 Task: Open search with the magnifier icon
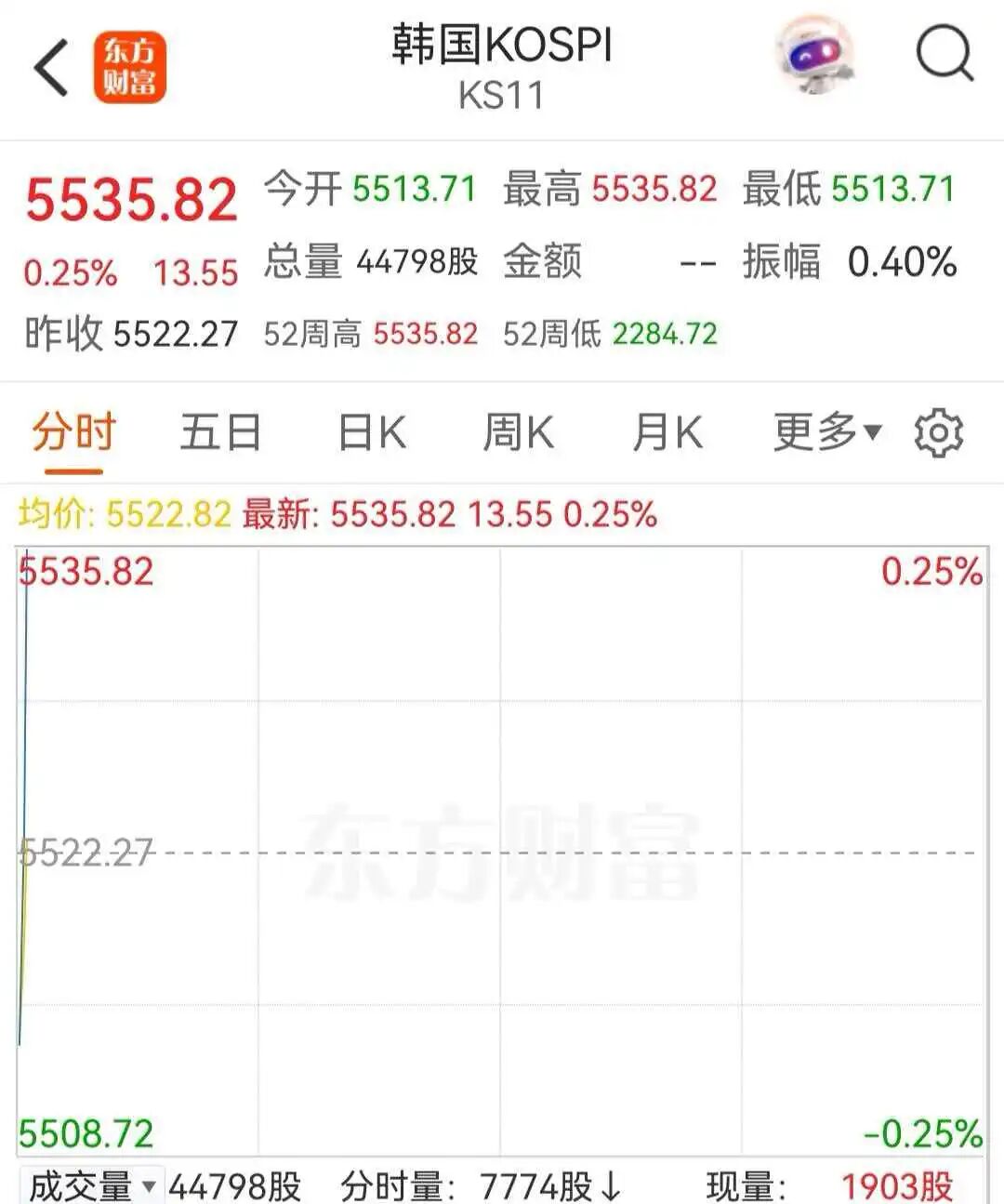coord(944,56)
